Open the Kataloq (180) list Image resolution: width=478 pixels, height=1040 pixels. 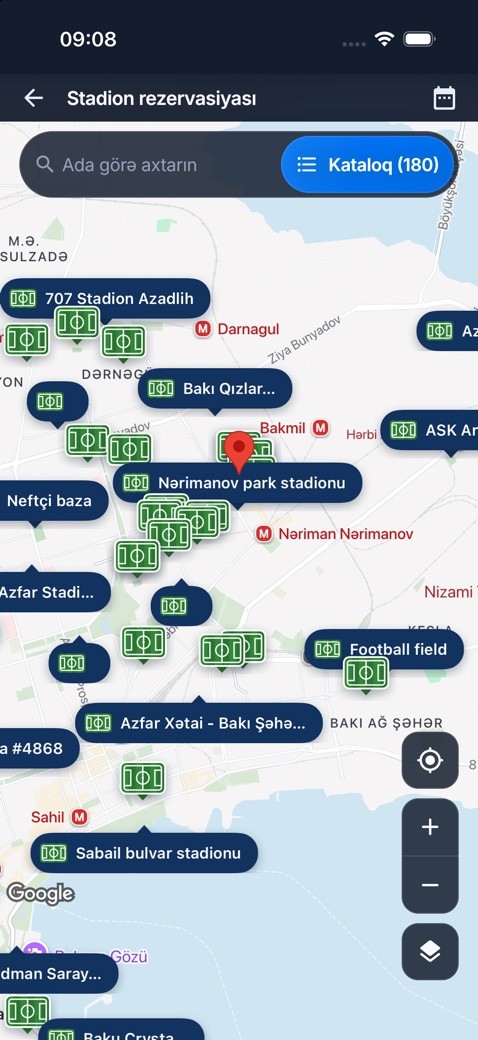coord(368,164)
